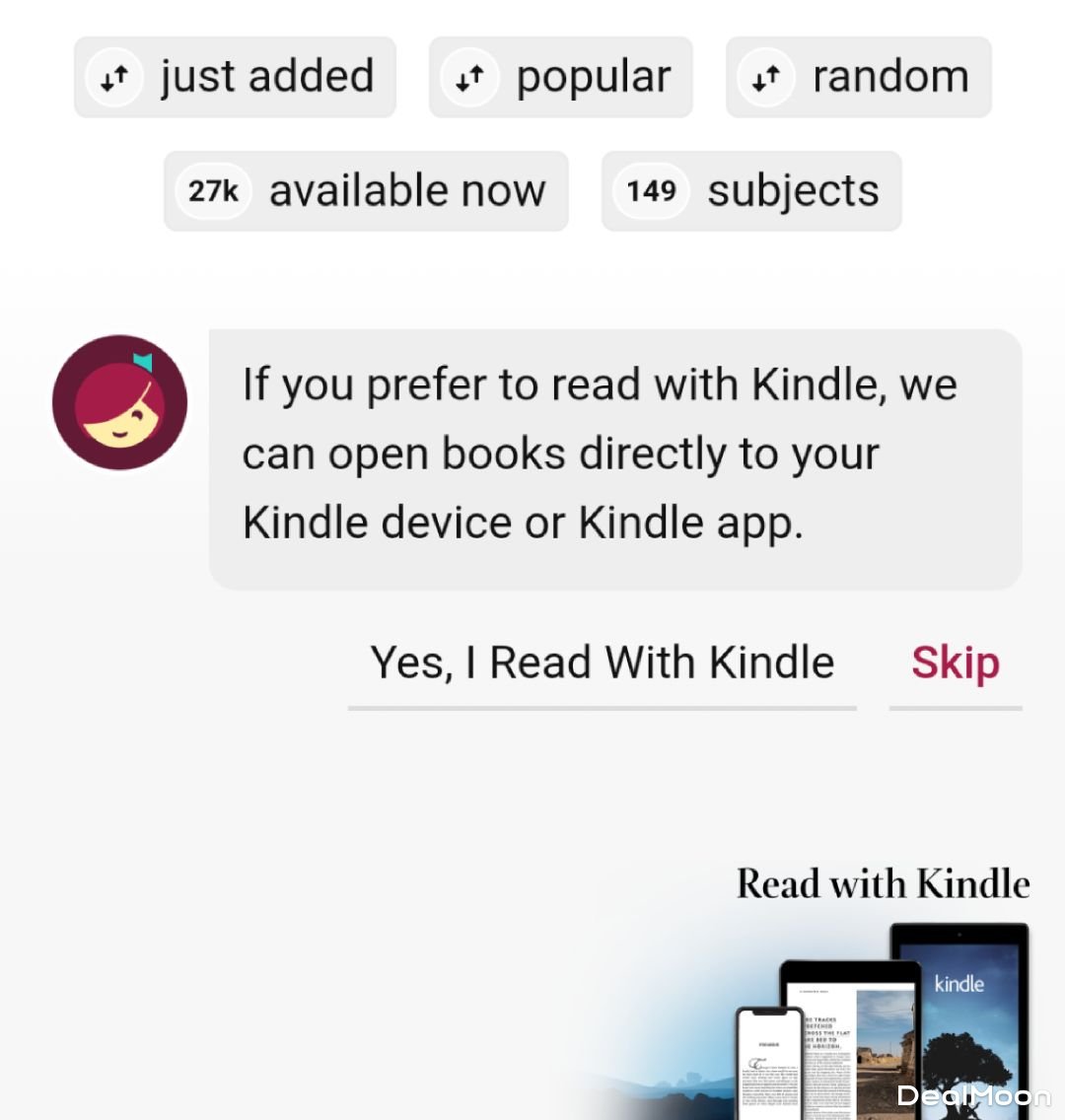
Task: Choose Yes, I Read With Kindle
Action: pyautogui.click(x=602, y=664)
